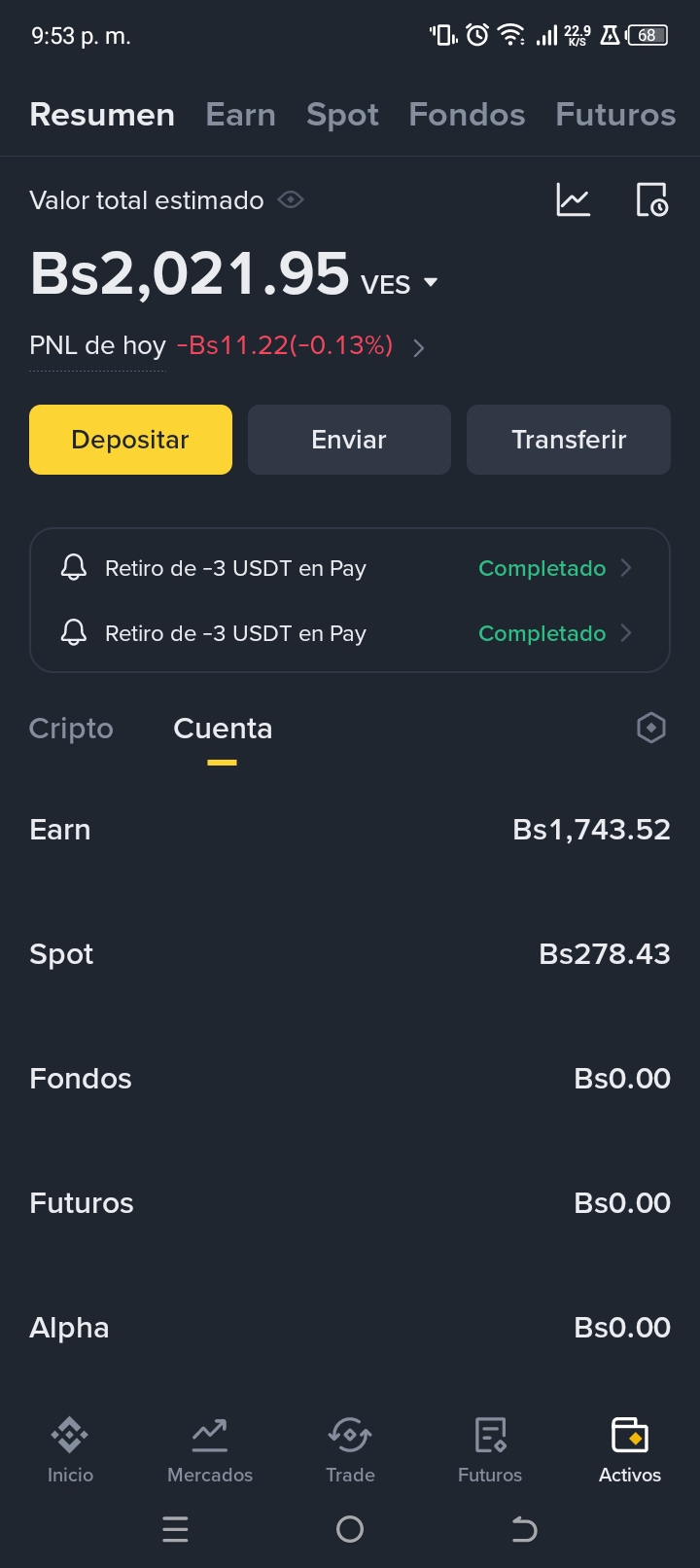Open the transaction history icon
Viewport: 700px width, 1568px height.
651,200
